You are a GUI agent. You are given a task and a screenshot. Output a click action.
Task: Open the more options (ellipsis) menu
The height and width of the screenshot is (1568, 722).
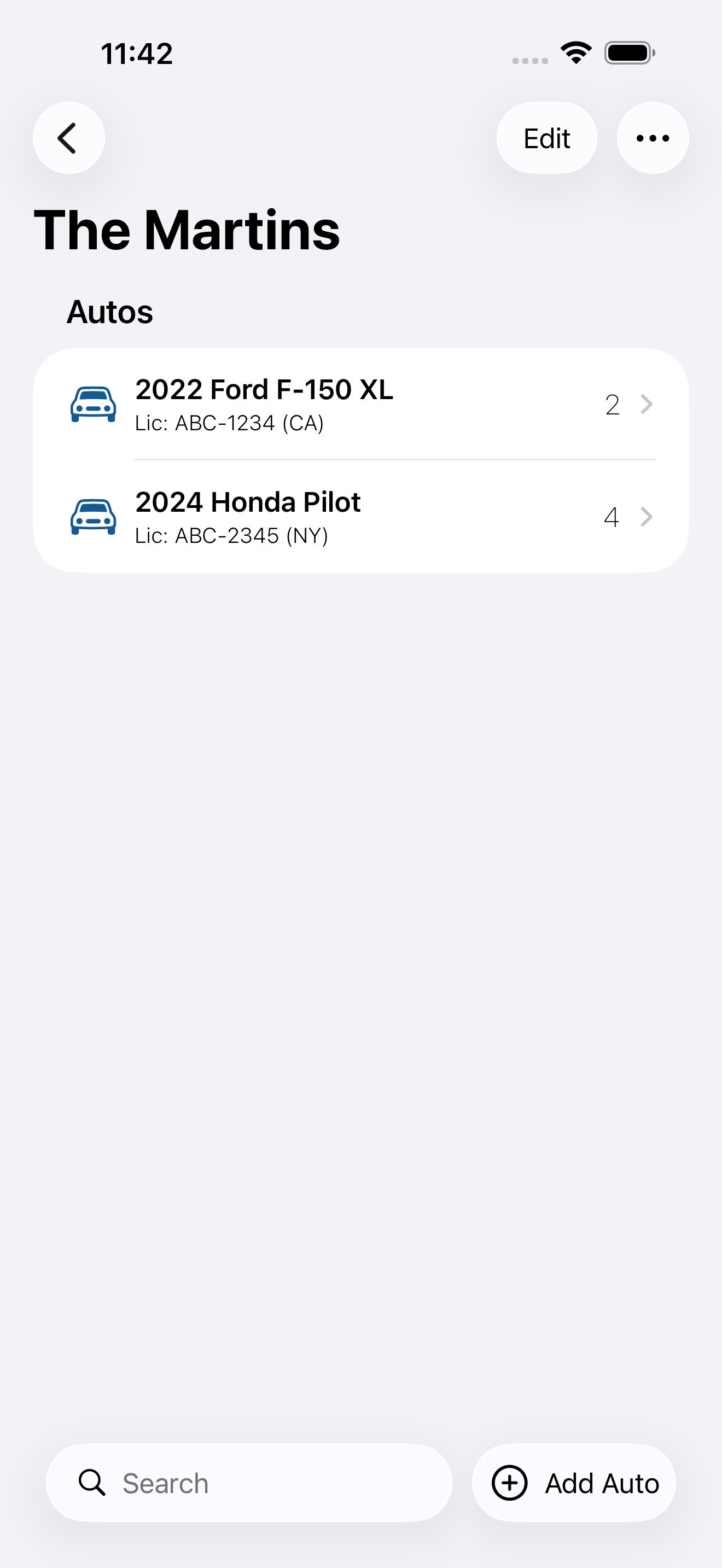pyautogui.click(x=652, y=138)
